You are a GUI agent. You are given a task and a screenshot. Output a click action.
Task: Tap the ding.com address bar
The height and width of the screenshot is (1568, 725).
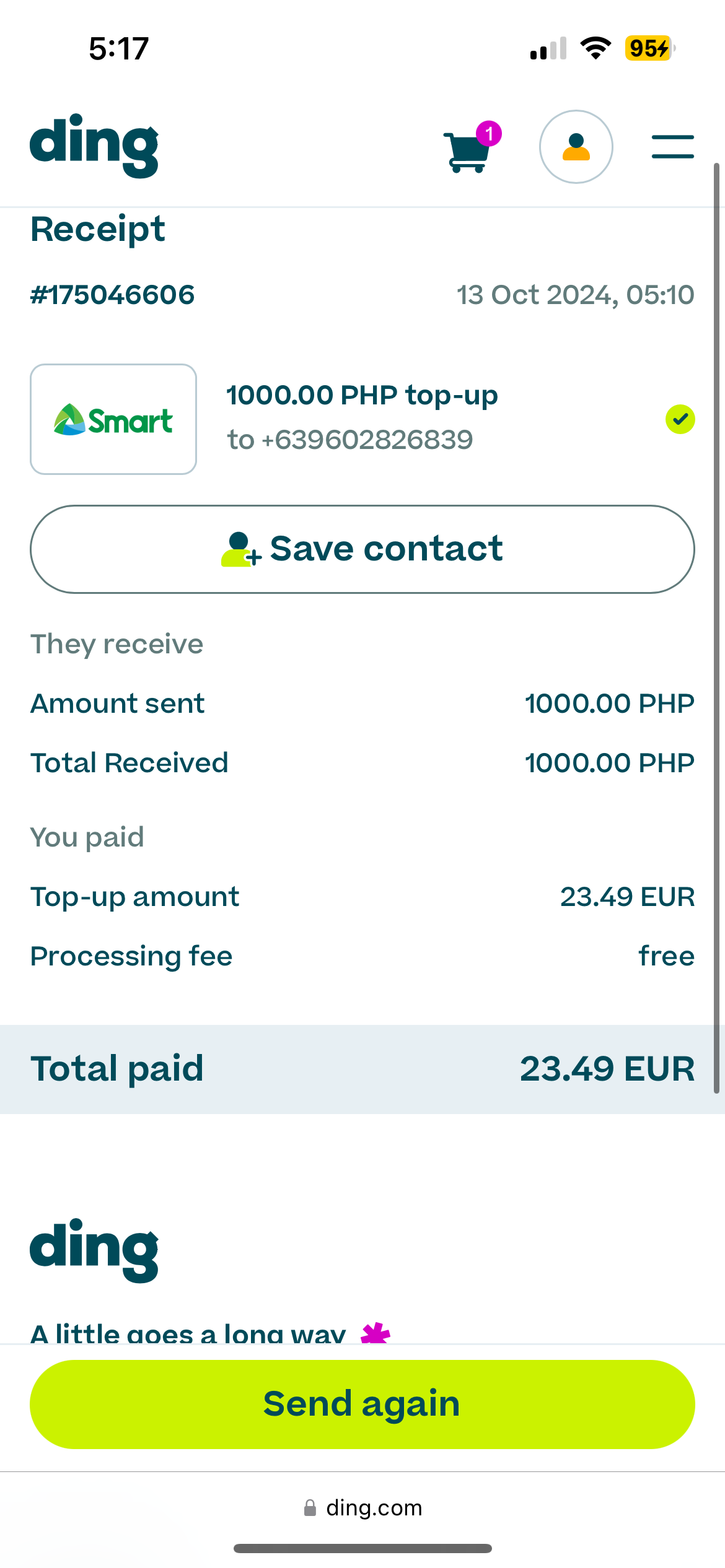(x=363, y=1507)
